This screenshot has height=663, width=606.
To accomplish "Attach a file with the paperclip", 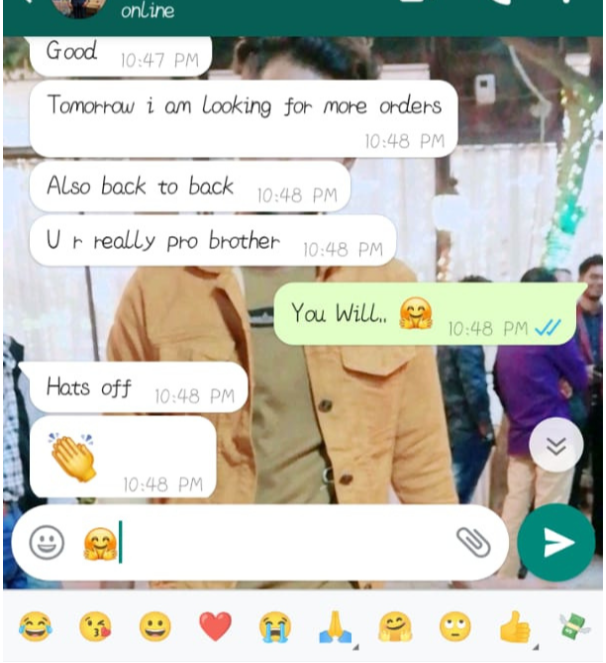I will click(473, 542).
